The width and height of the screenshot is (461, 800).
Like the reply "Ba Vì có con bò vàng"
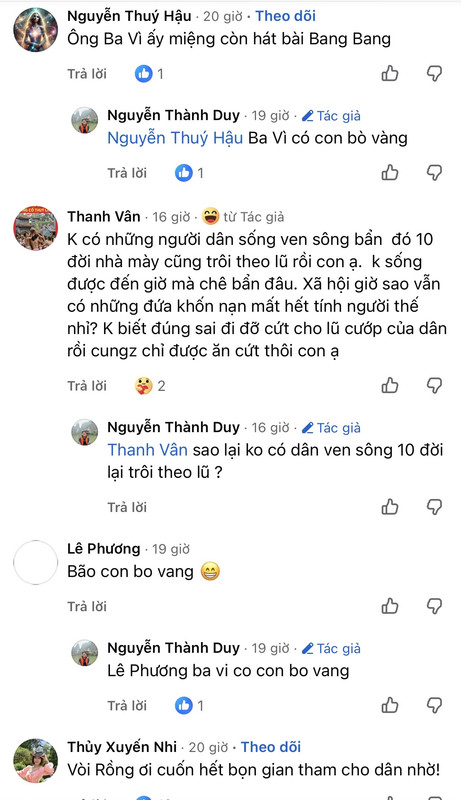(390, 172)
